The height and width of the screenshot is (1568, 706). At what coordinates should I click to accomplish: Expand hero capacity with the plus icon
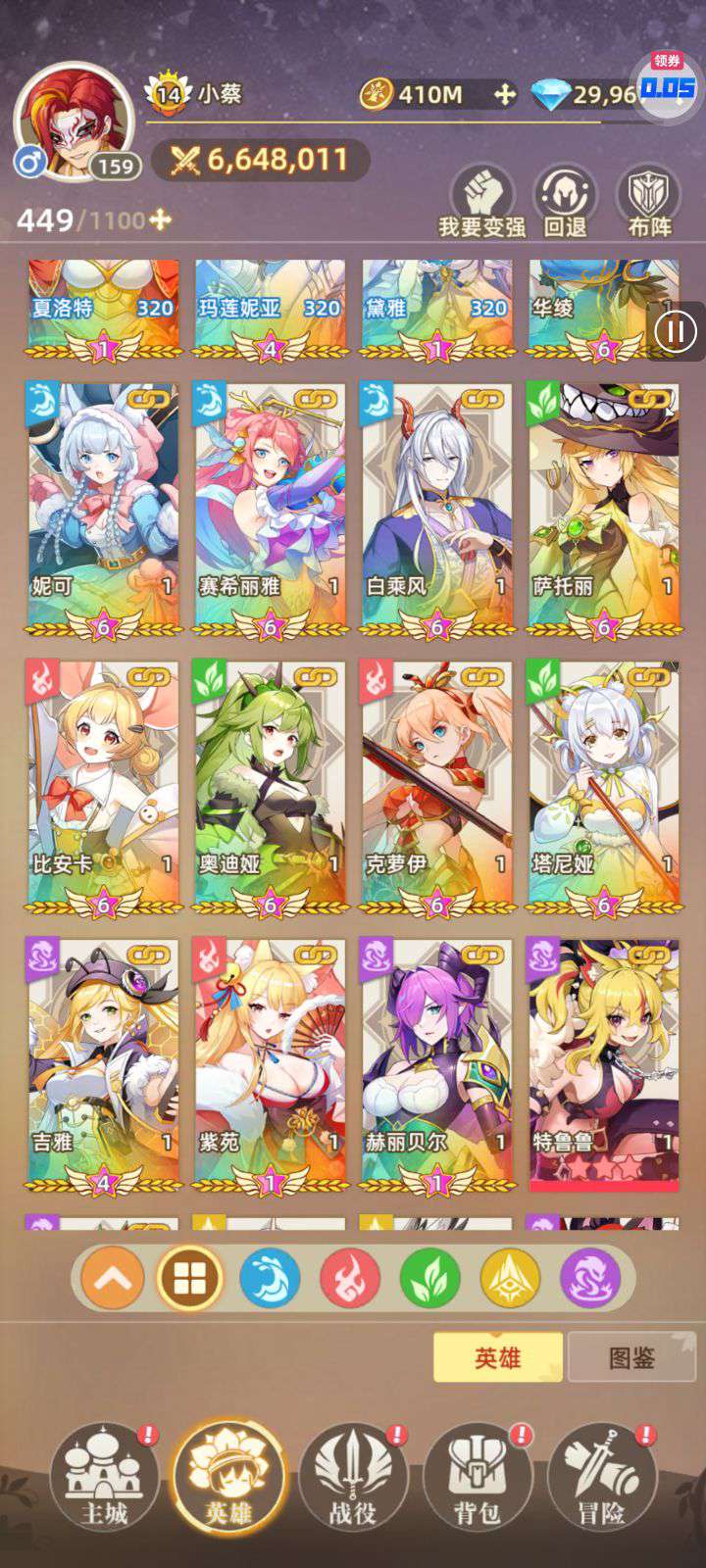point(160,220)
